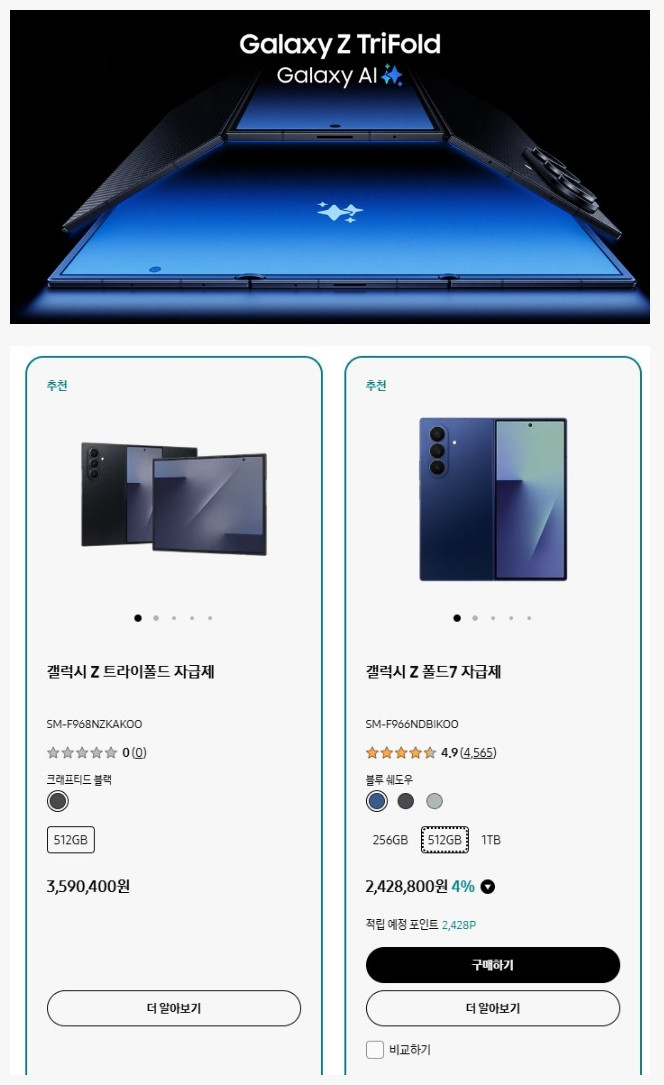Pick the dark gray color swatch on the 폴드7
Image resolution: width=664 pixels, height=1085 pixels.
(x=405, y=801)
